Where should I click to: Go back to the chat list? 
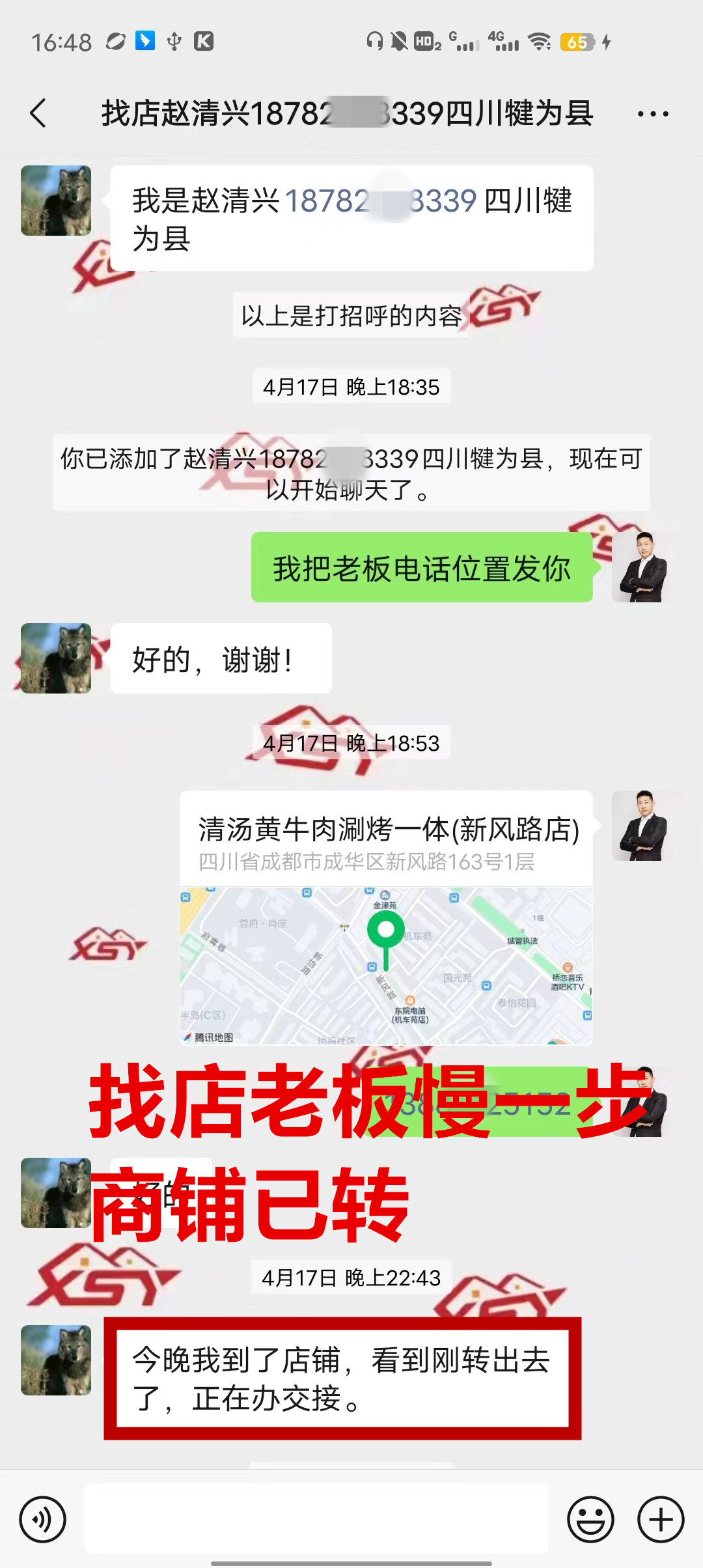click(x=39, y=113)
